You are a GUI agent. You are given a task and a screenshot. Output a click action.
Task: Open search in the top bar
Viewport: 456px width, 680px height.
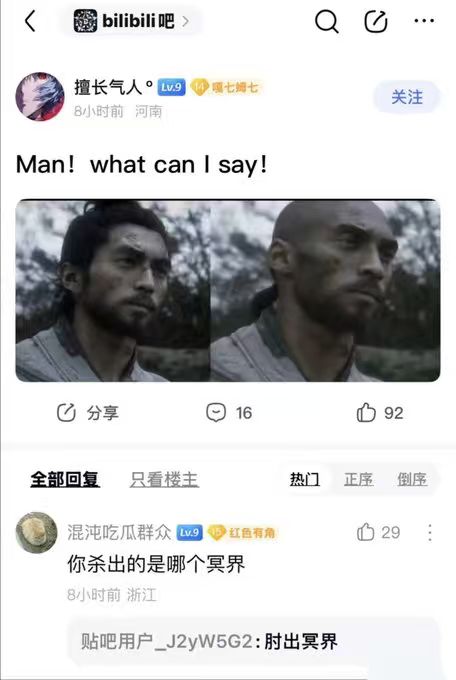pyautogui.click(x=326, y=21)
